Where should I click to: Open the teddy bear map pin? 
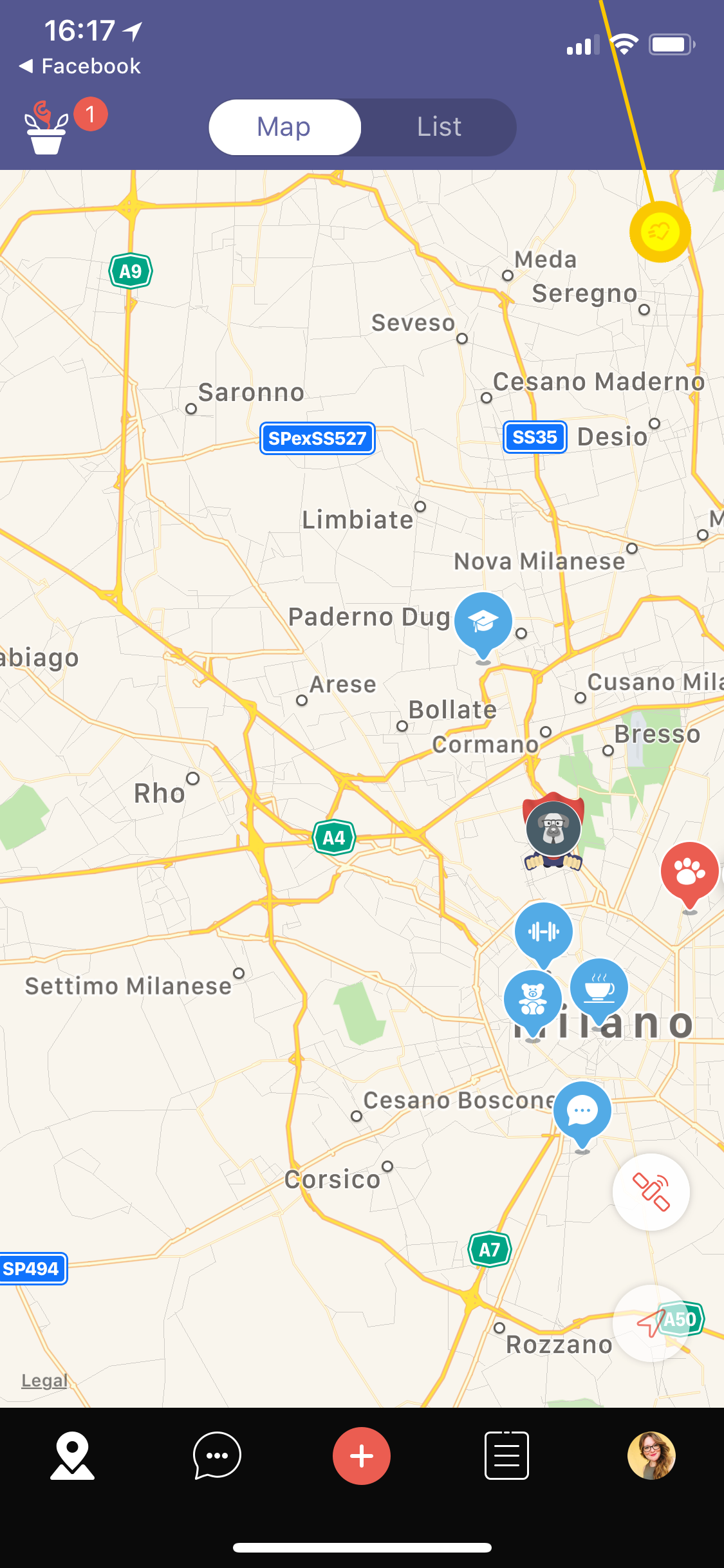[x=532, y=998]
